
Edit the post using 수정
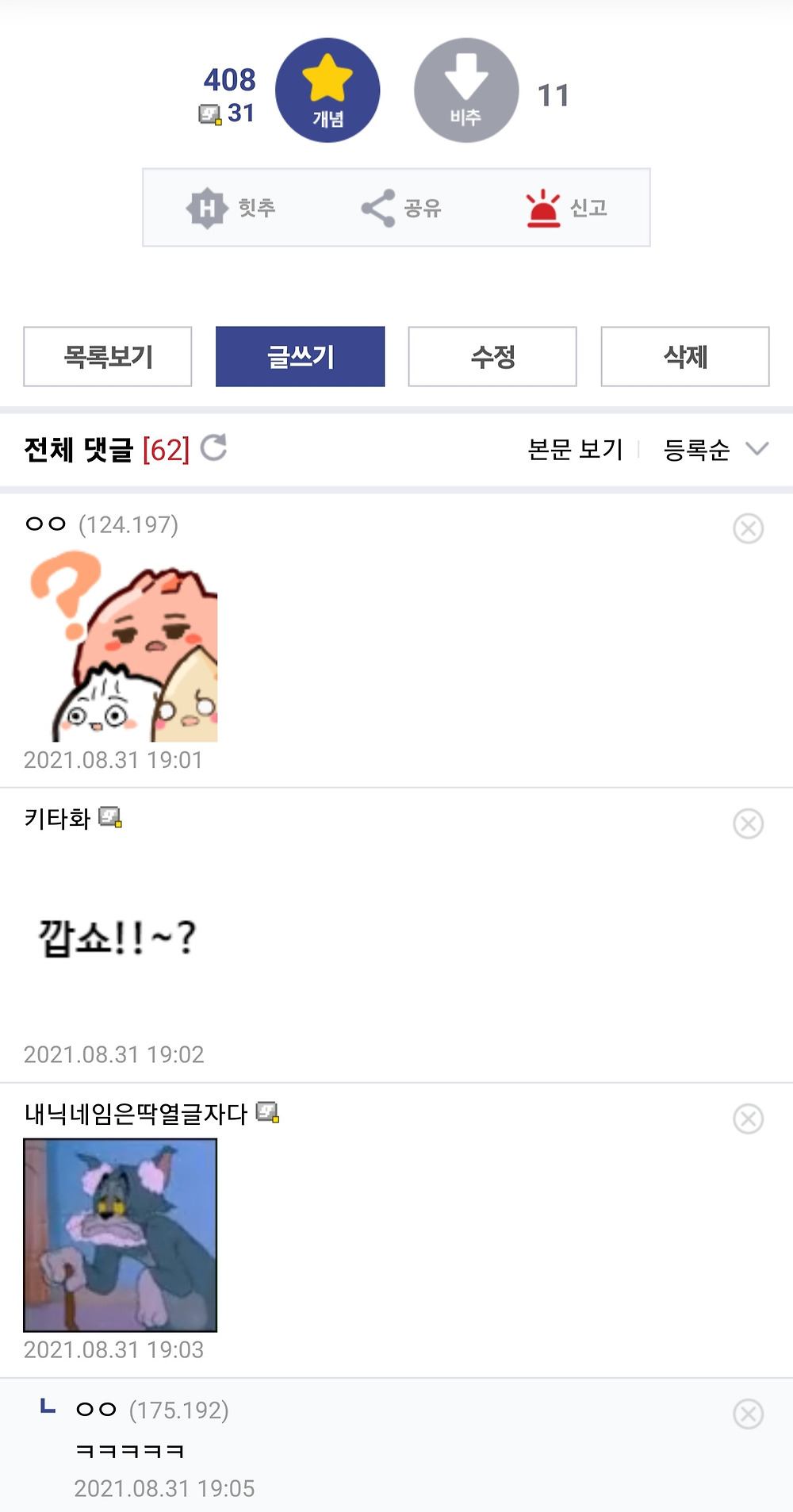tap(492, 356)
